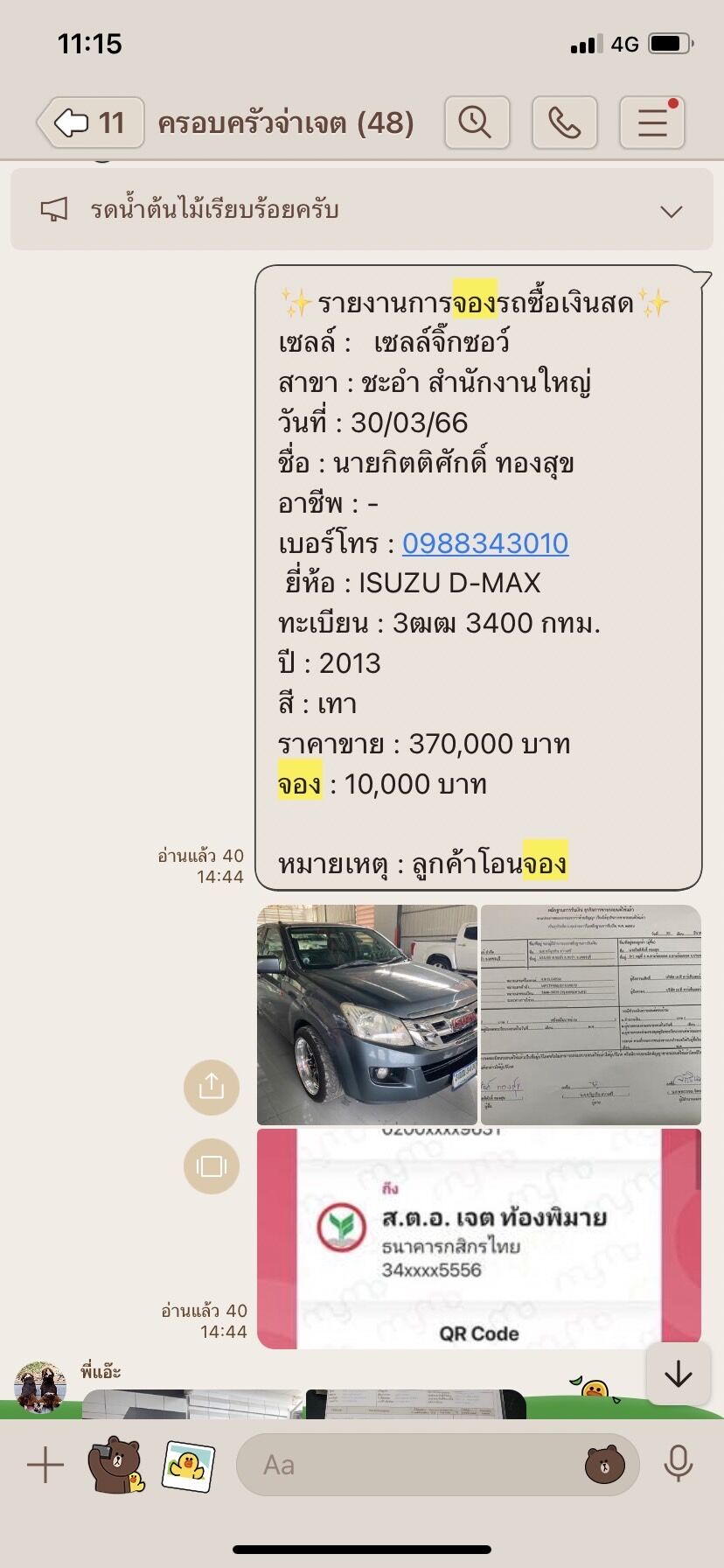
Task: Open the chat menu
Action: (x=652, y=122)
